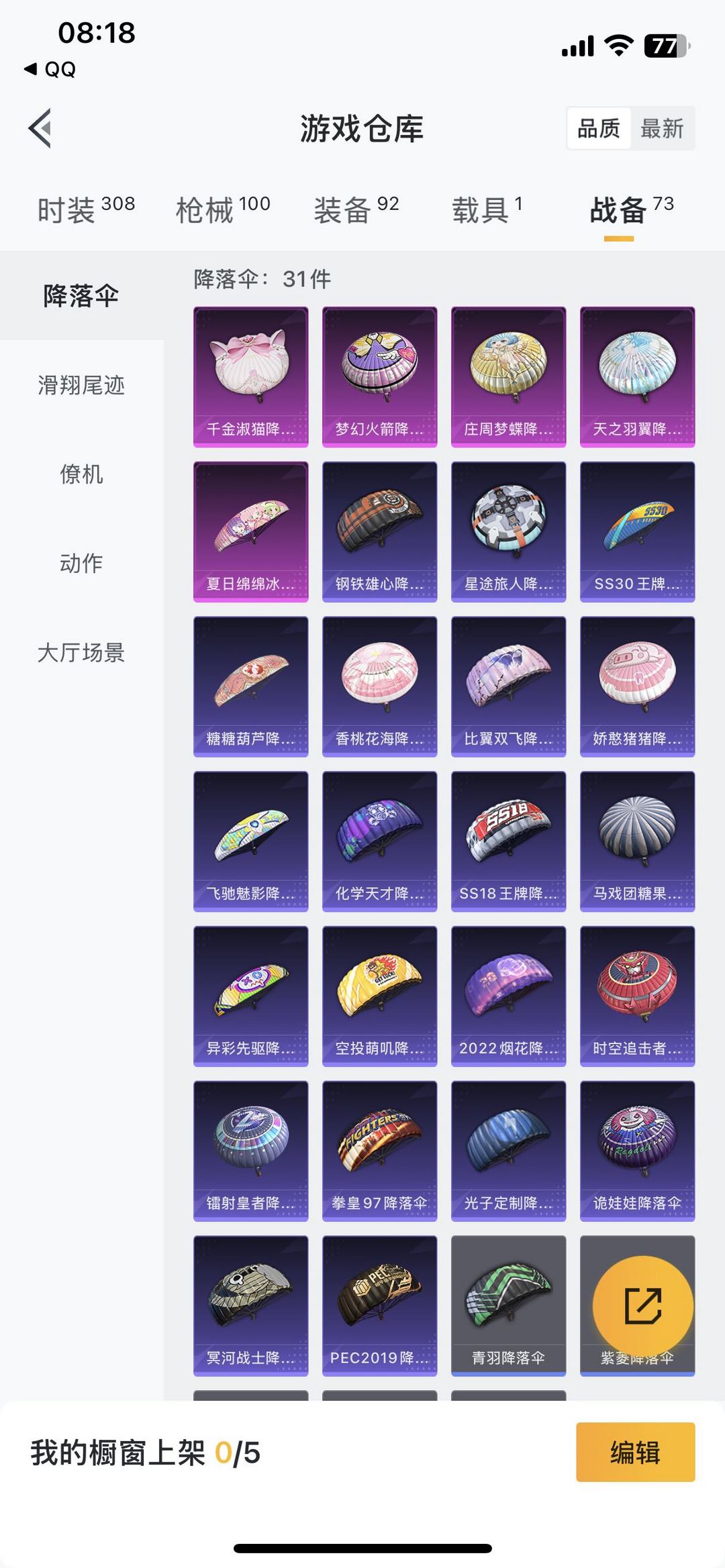View the SS18王牌 parachute item
Screen dimensions: 725x1568
click(509, 841)
